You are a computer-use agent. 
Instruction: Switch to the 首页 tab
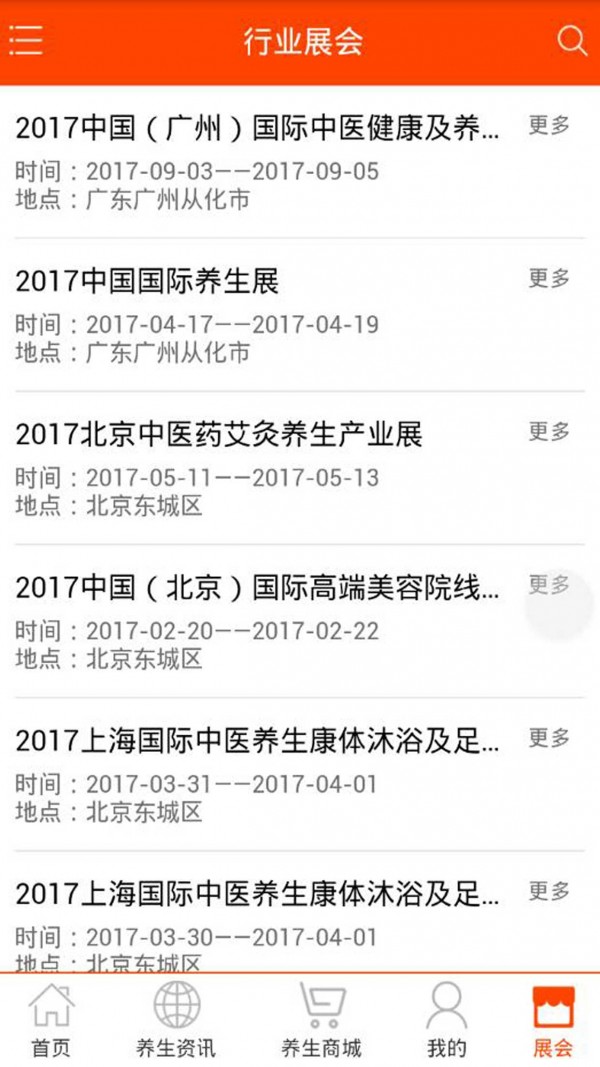coord(50,1020)
